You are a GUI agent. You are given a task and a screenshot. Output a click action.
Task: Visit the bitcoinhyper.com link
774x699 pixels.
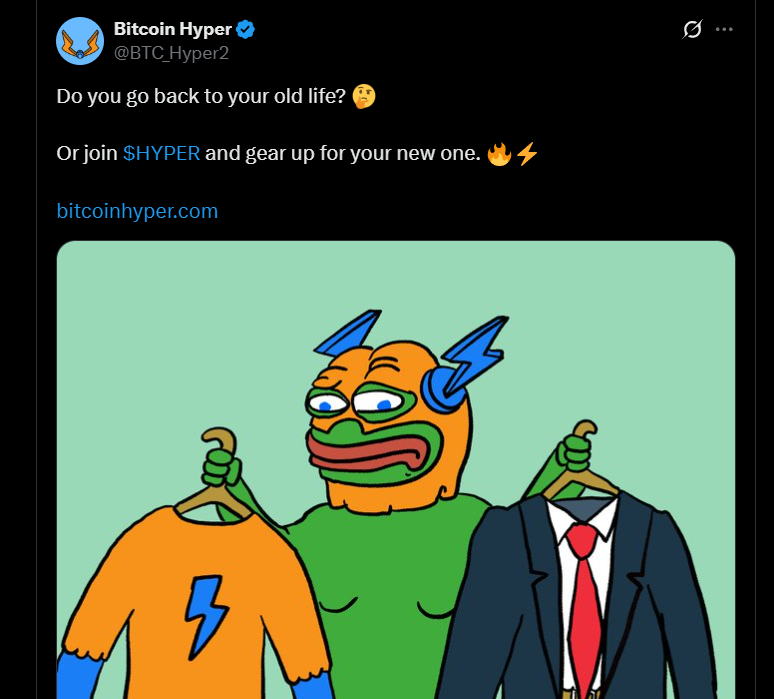point(137,211)
